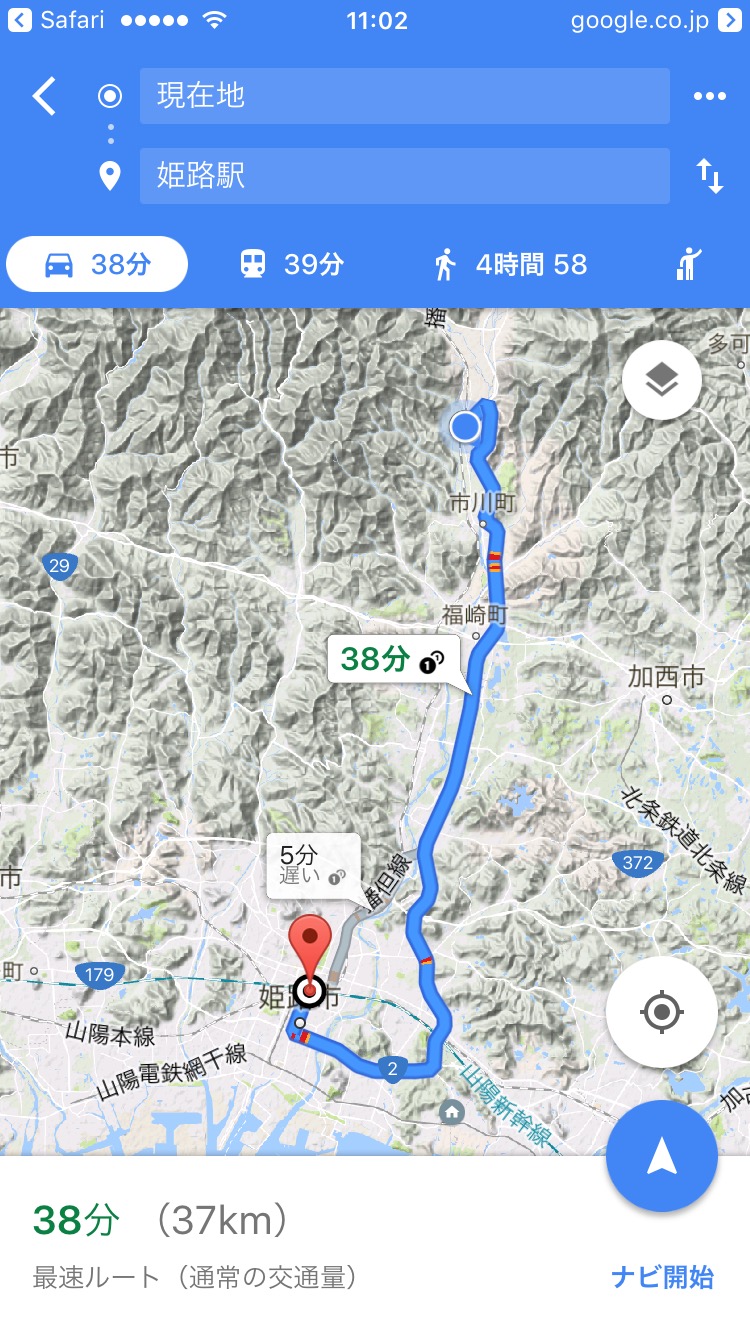Open the map layers selector
This screenshot has height=1334, width=750.
661,380
